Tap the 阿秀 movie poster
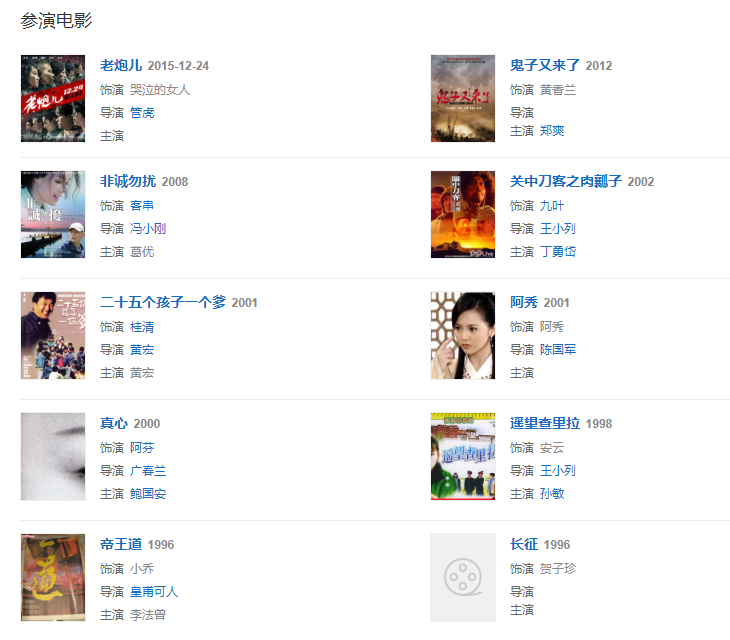 pyautogui.click(x=463, y=335)
